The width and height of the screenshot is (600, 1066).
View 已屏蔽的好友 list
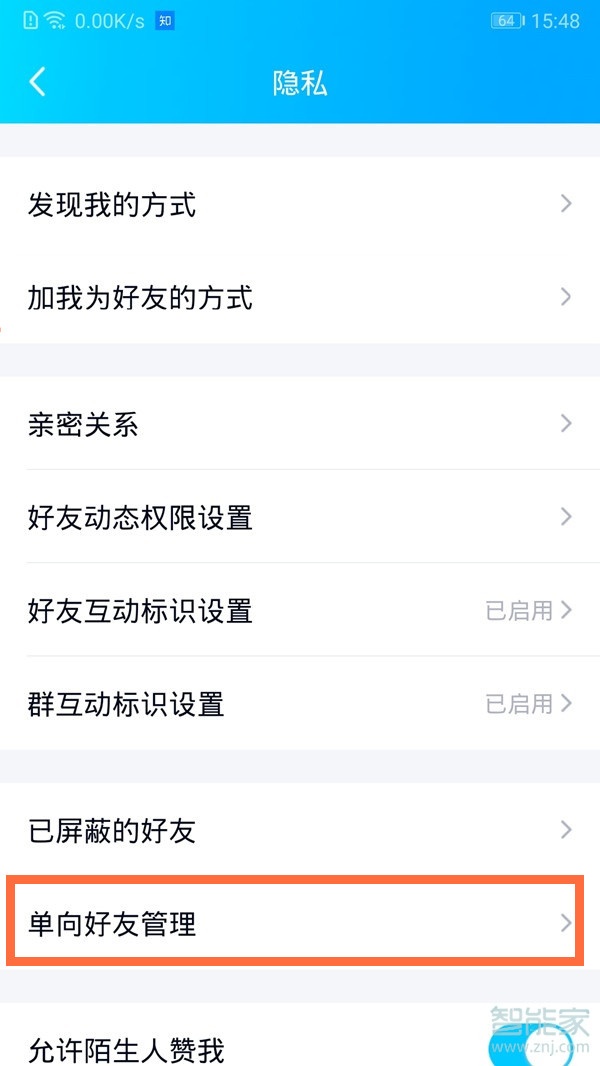[300, 829]
